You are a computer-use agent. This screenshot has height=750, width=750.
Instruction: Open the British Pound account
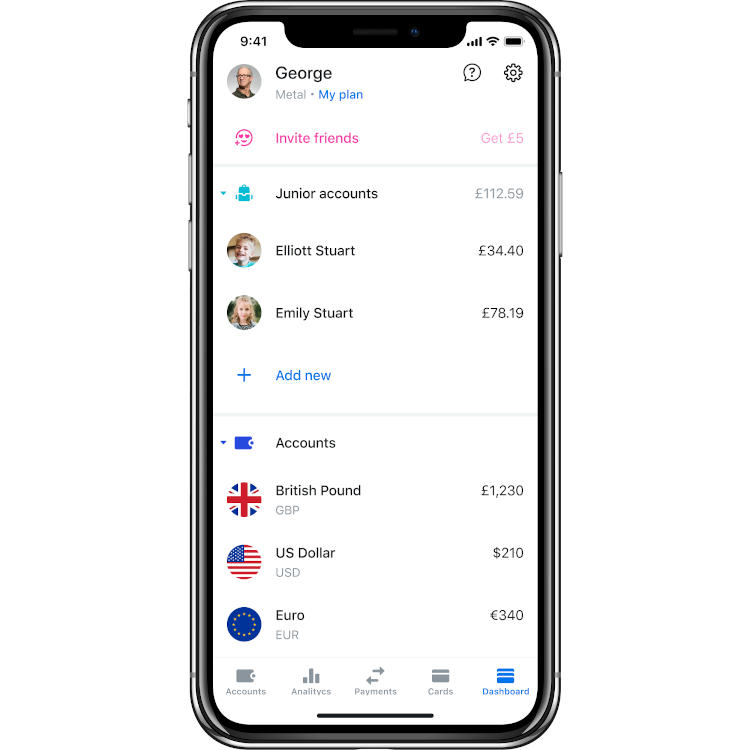(x=375, y=499)
